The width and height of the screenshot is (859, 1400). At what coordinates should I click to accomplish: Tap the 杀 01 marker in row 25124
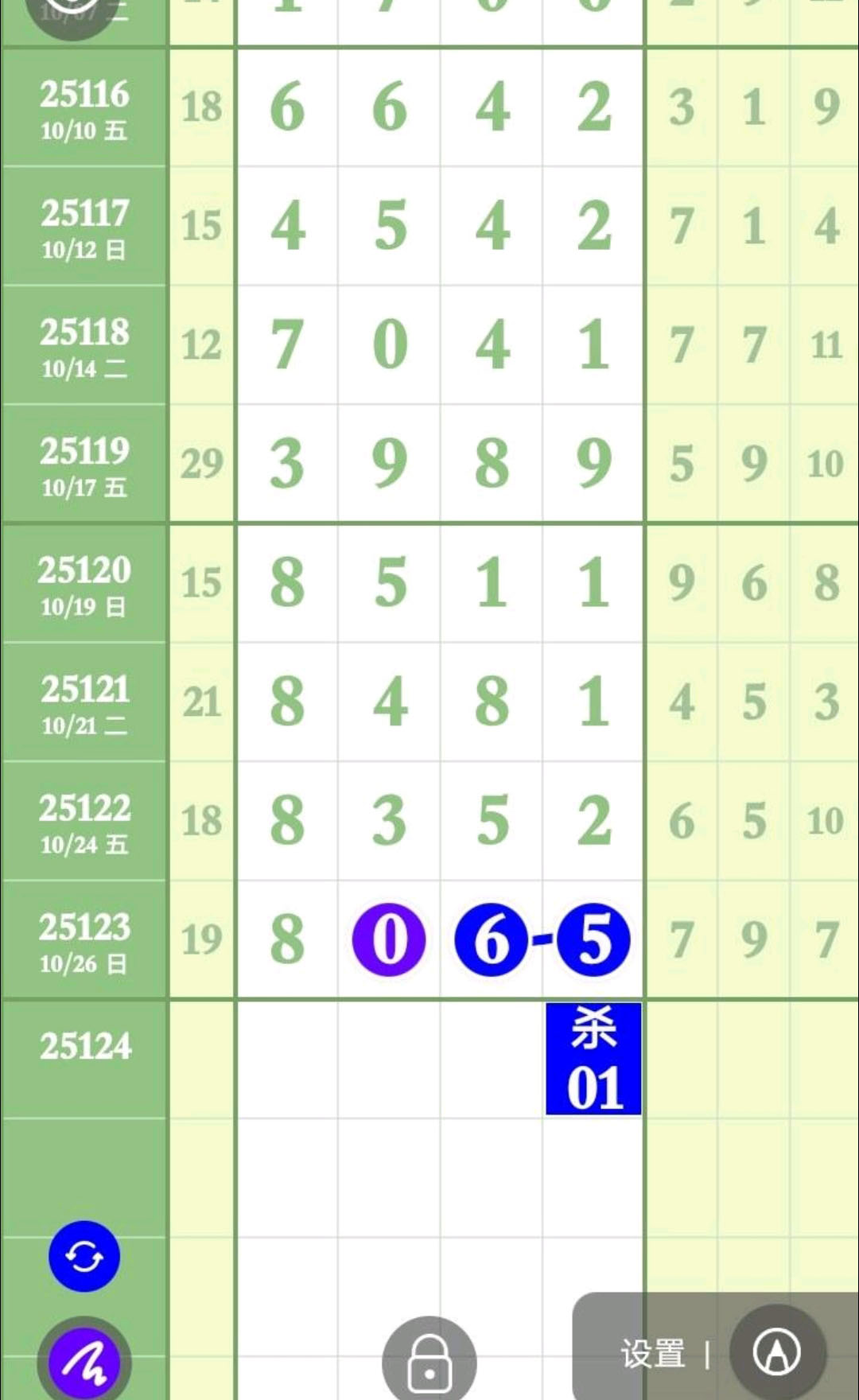(x=593, y=1059)
